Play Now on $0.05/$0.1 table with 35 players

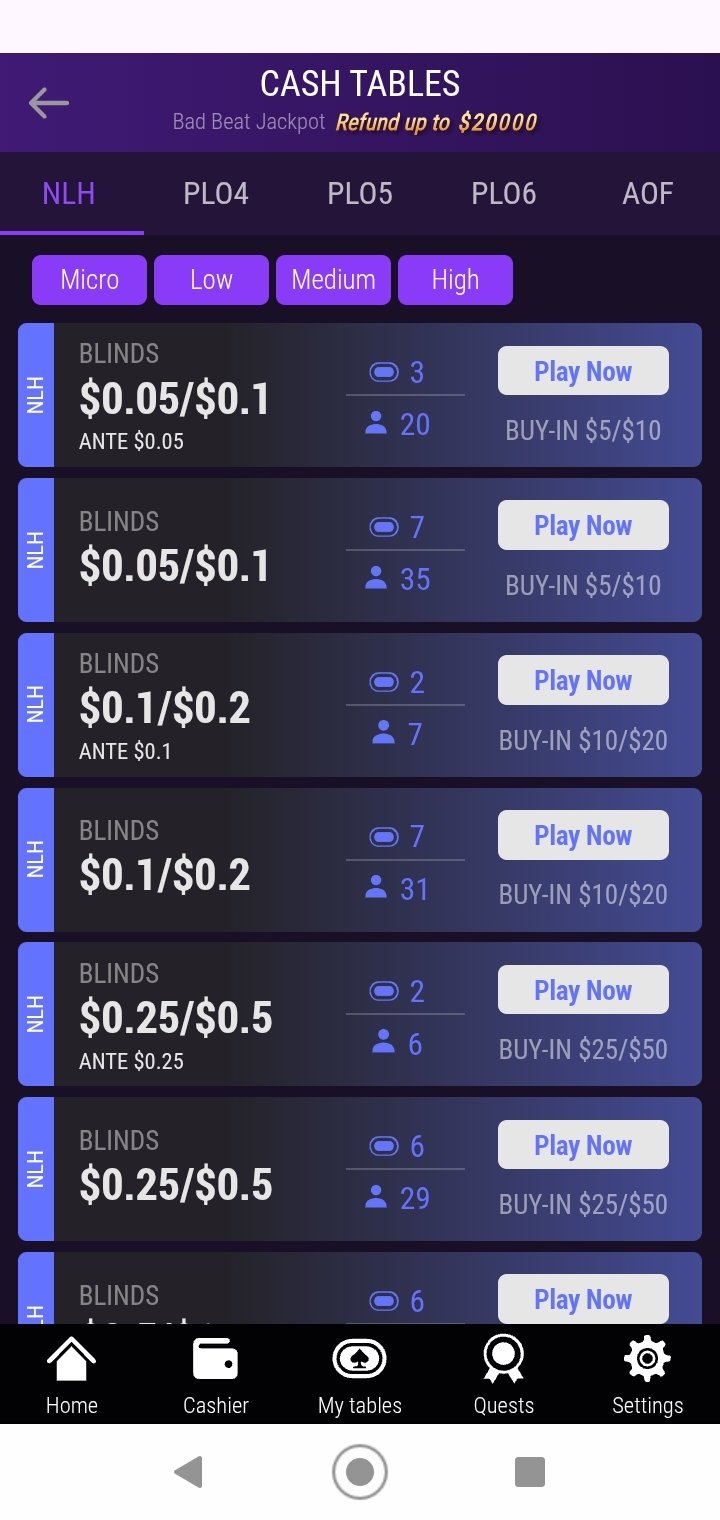click(x=583, y=525)
